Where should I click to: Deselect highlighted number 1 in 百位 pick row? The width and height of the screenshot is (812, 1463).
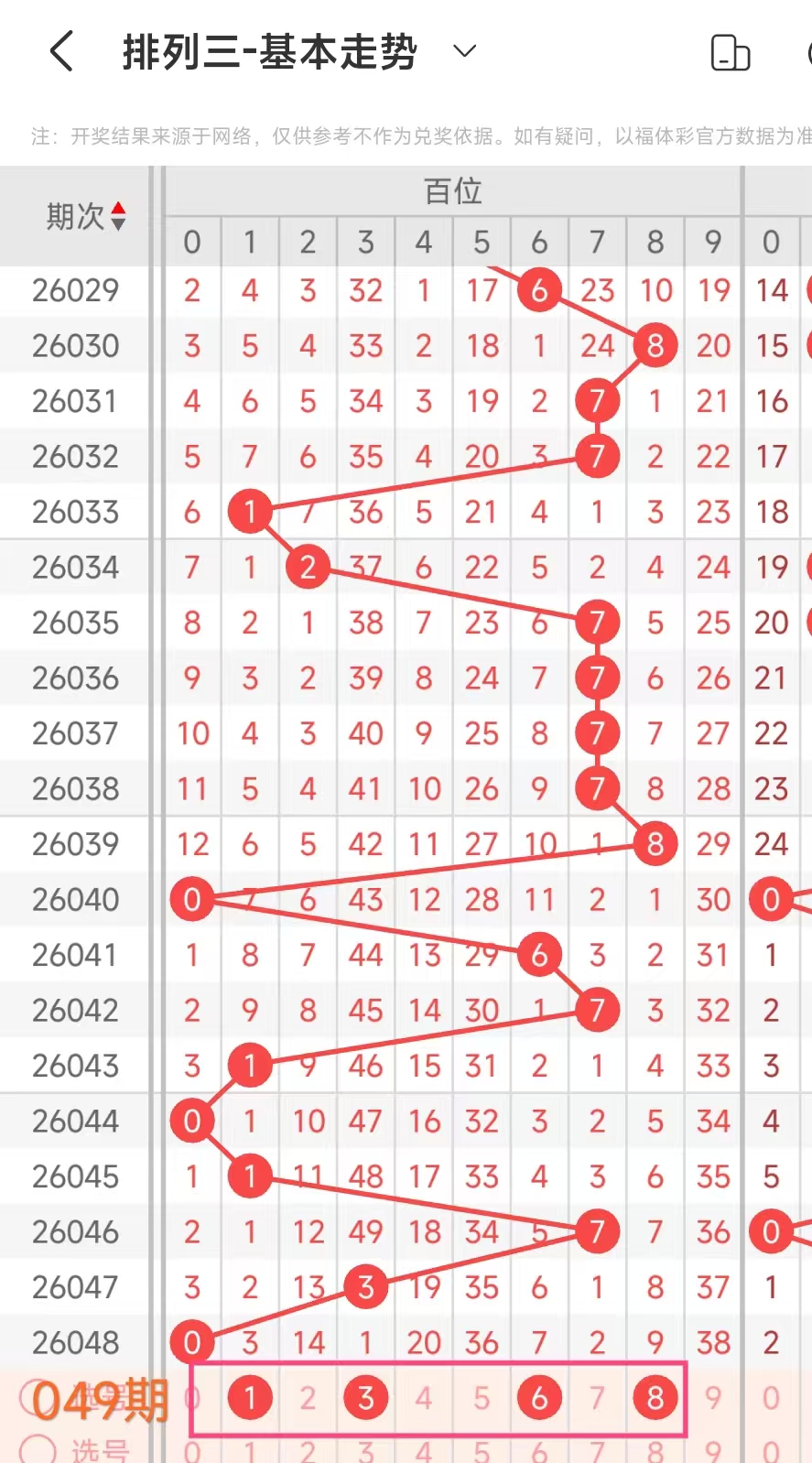pos(250,1398)
